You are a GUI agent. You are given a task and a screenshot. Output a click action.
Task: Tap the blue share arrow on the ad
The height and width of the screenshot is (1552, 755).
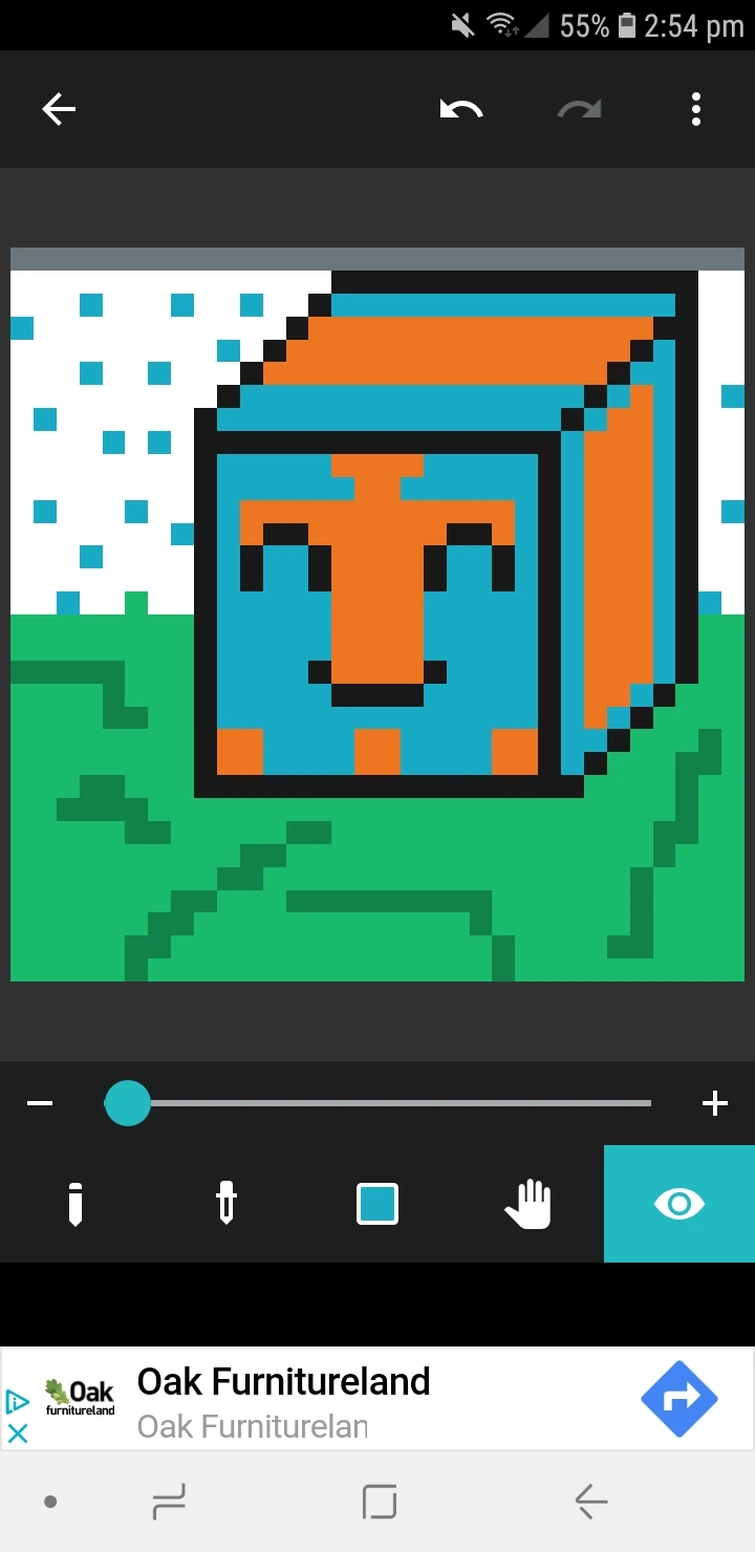(x=678, y=1398)
